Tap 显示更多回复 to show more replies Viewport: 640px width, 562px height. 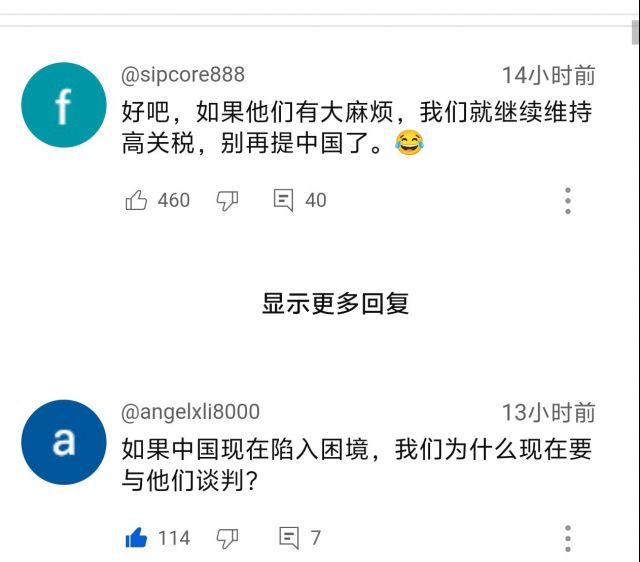coord(335,304)
